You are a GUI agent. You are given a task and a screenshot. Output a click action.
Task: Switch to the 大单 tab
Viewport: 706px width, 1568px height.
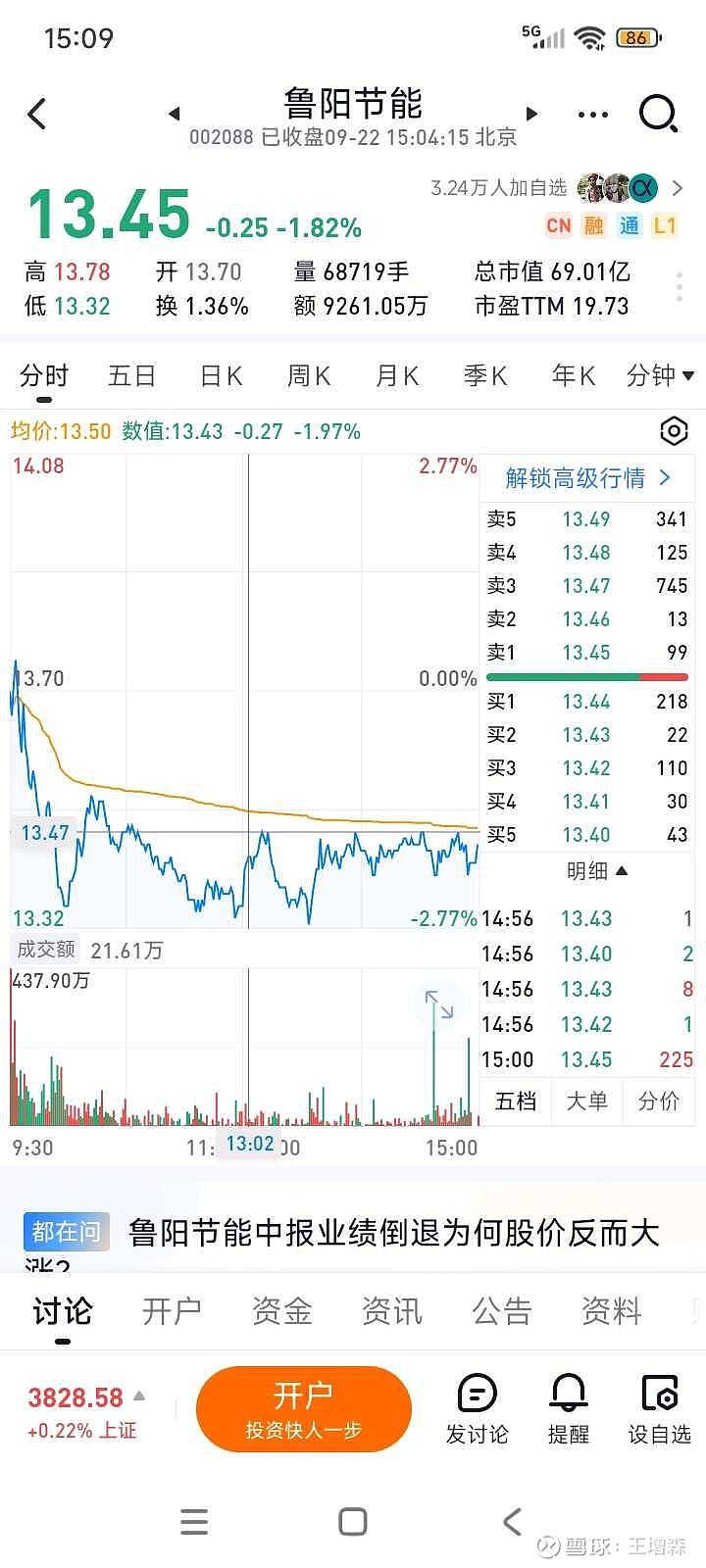pos(586,1102)
